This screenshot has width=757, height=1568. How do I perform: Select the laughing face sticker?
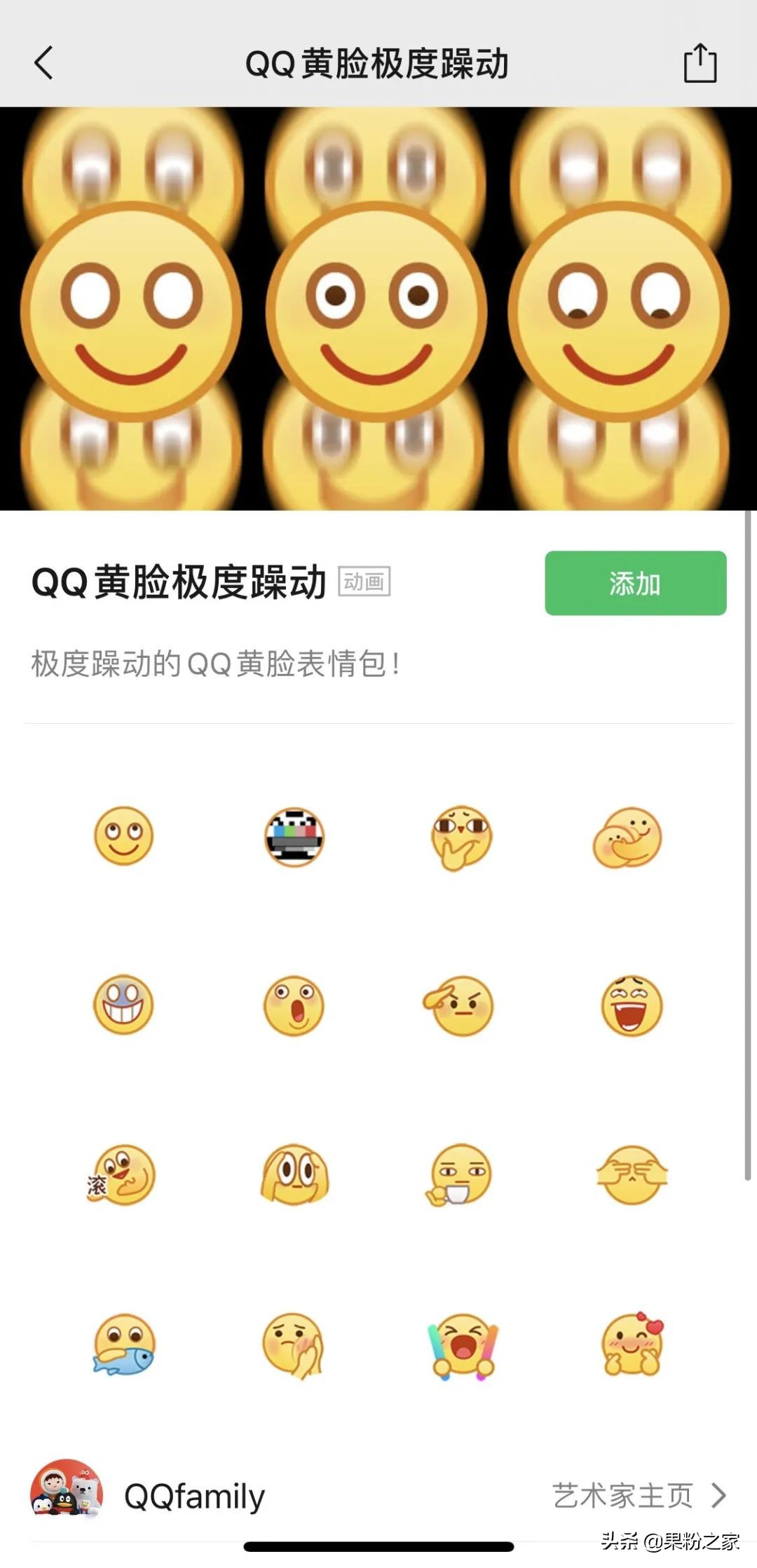coord(629,1005)
